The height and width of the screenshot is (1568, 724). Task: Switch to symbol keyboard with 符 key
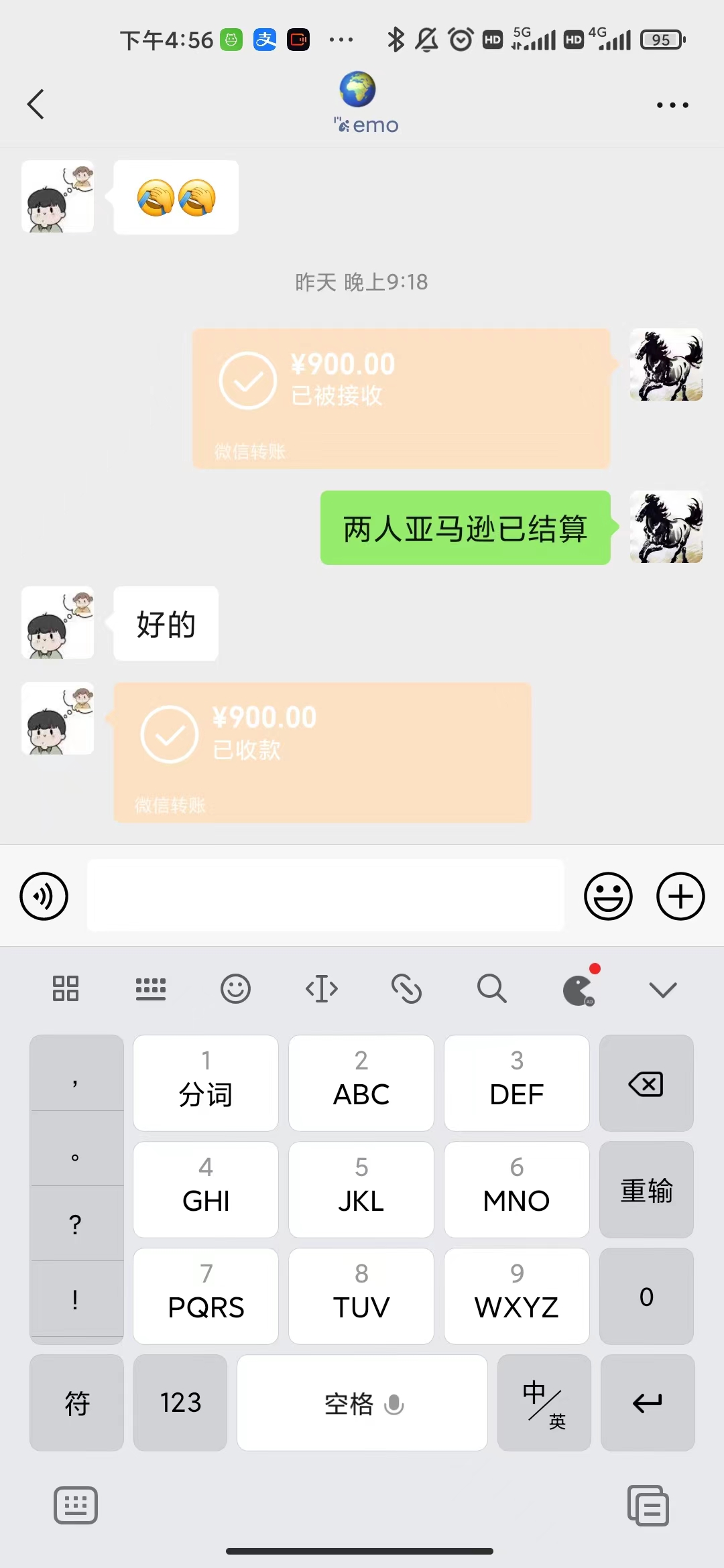(76, 1403)
